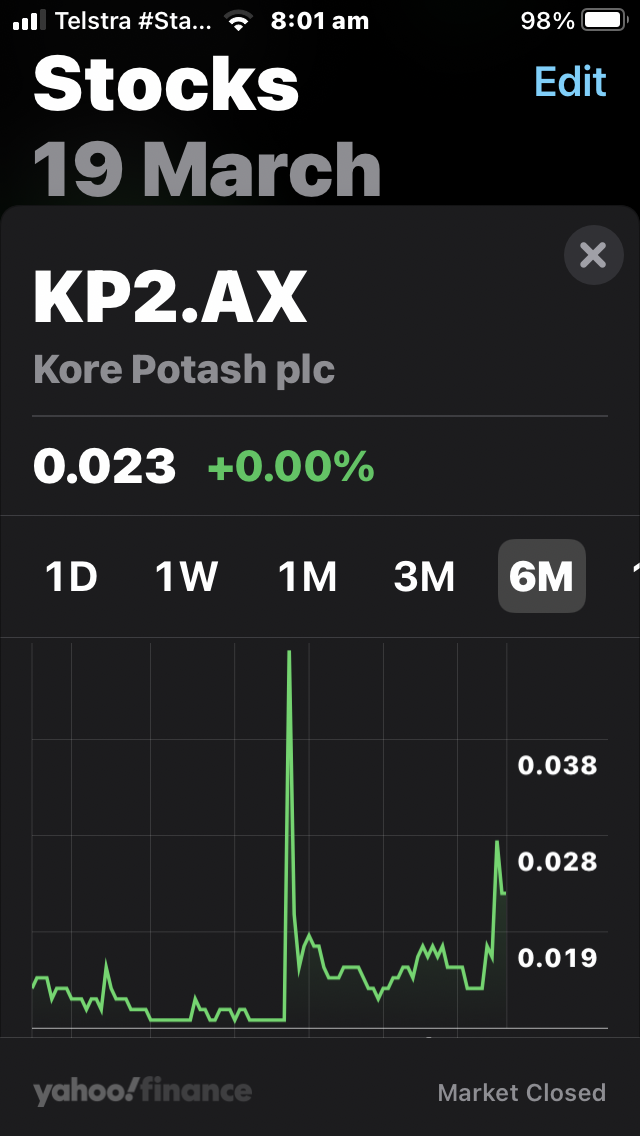Select the 6M chart range

(x=541, y=577)
